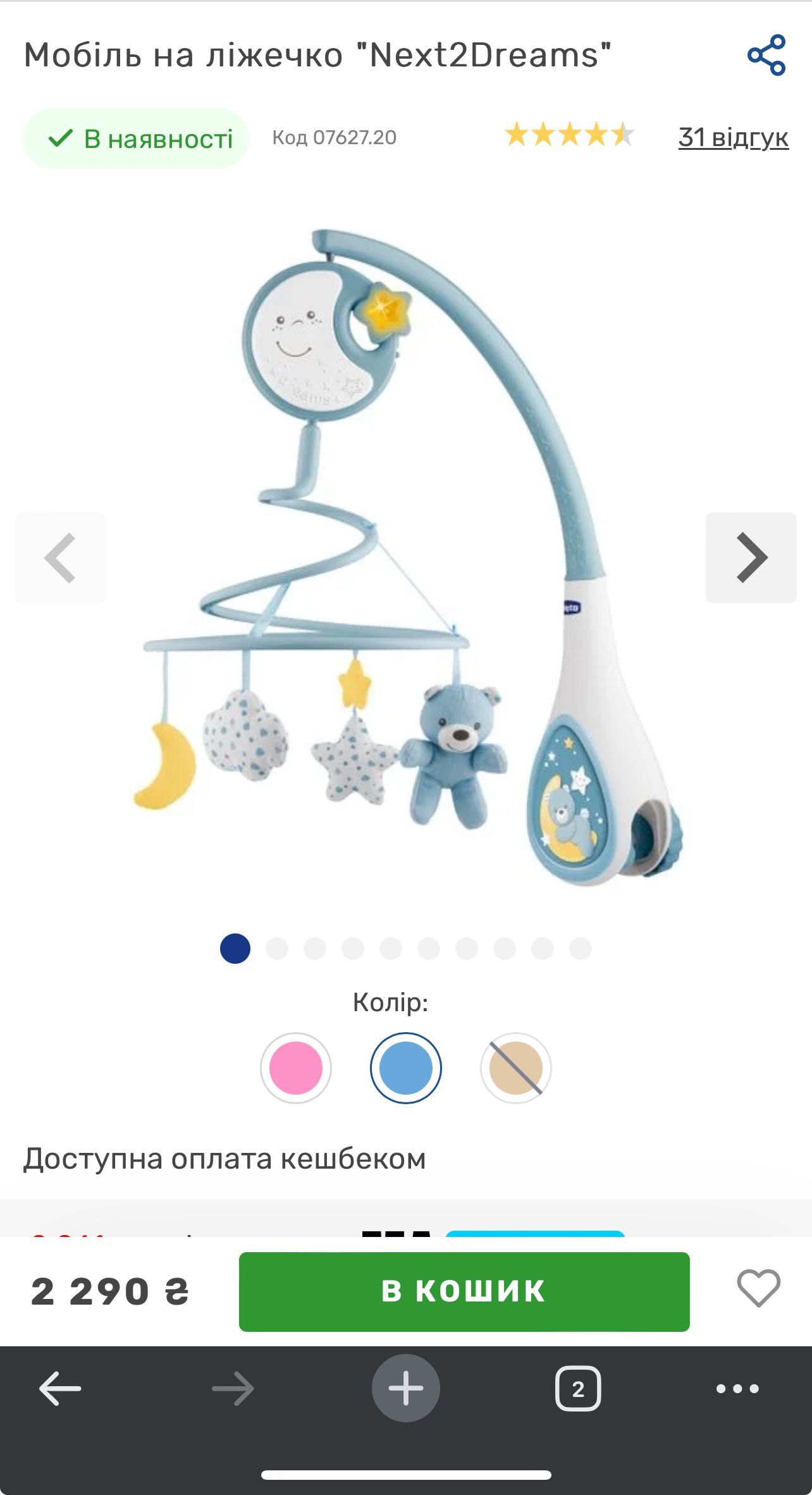Select the blue color swatch
This screenshot has width=812, height=1495.
pos(405,1068)
